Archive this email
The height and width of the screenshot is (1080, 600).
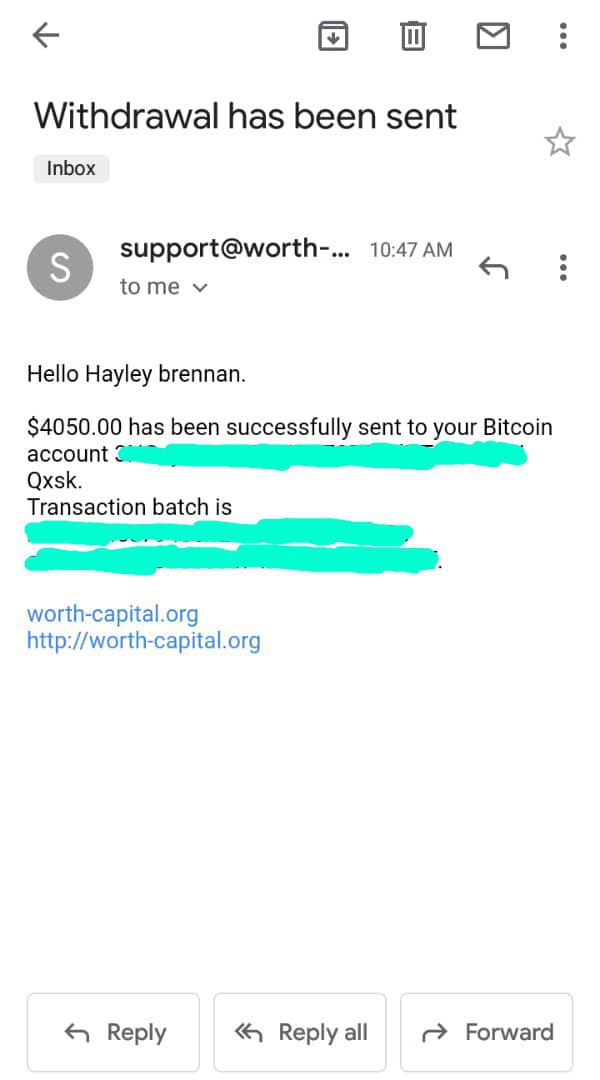pyautogui.click(x=333, y=37)
